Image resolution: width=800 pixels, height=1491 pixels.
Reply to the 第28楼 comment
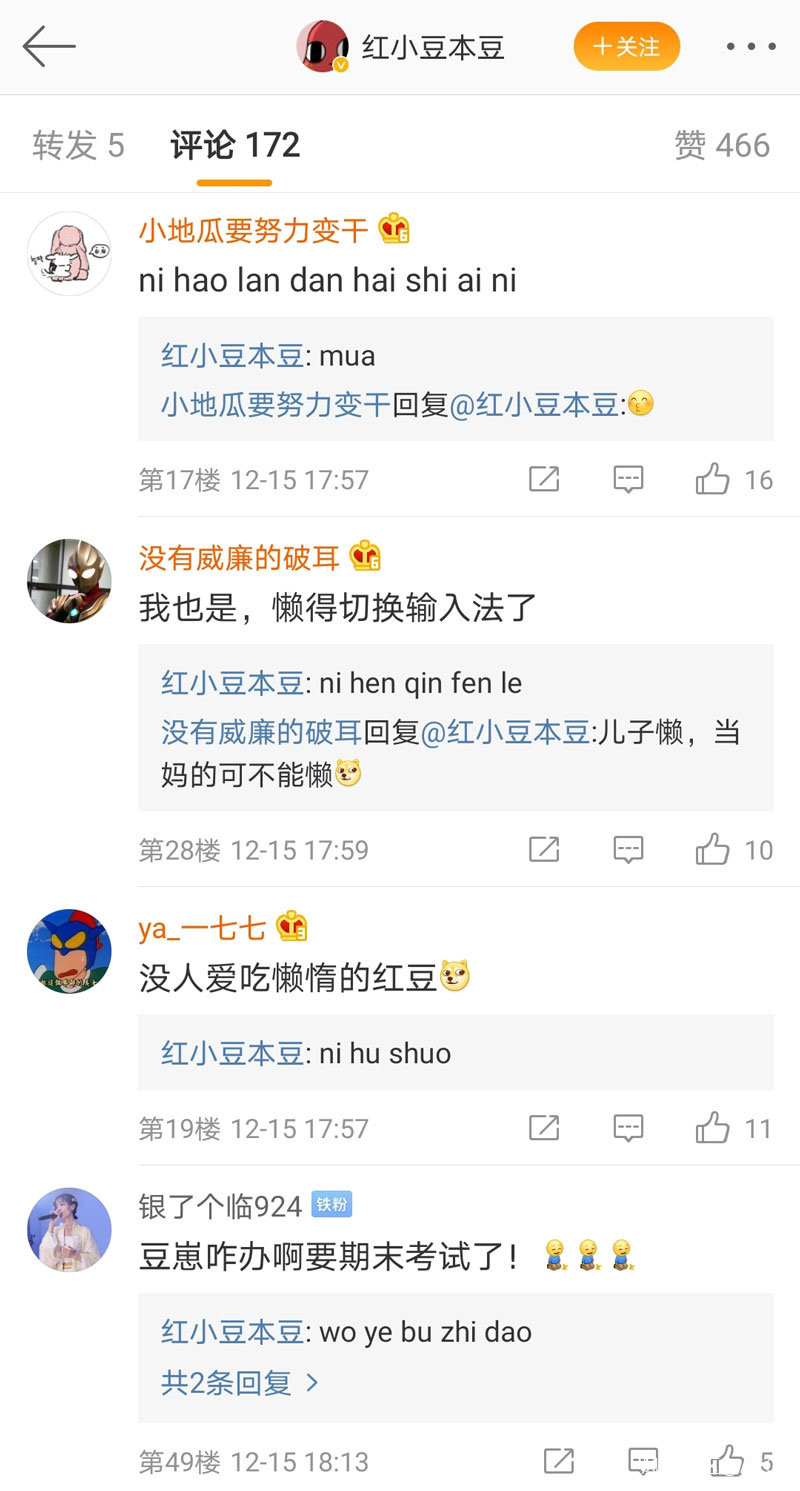(628, 850)
